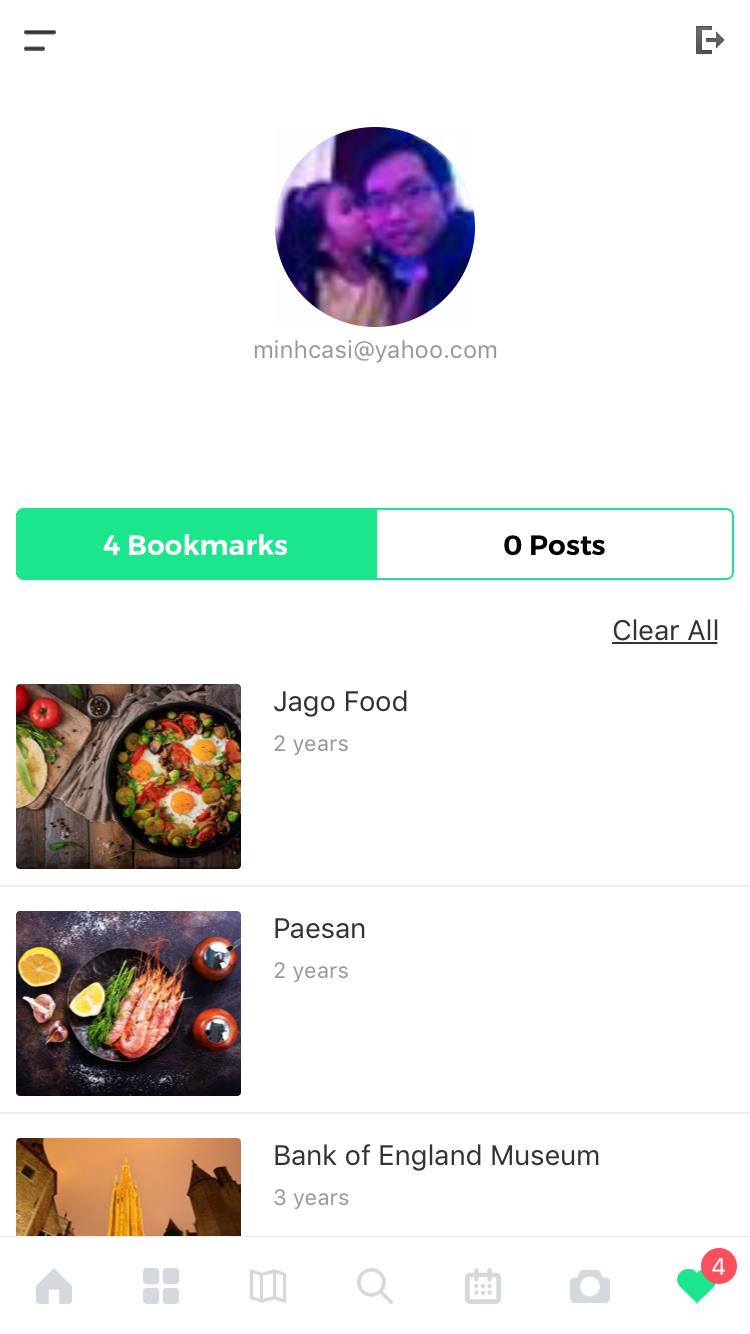Open the categories grid tab
750x1334 pixels.
(x=161, y=1285)
